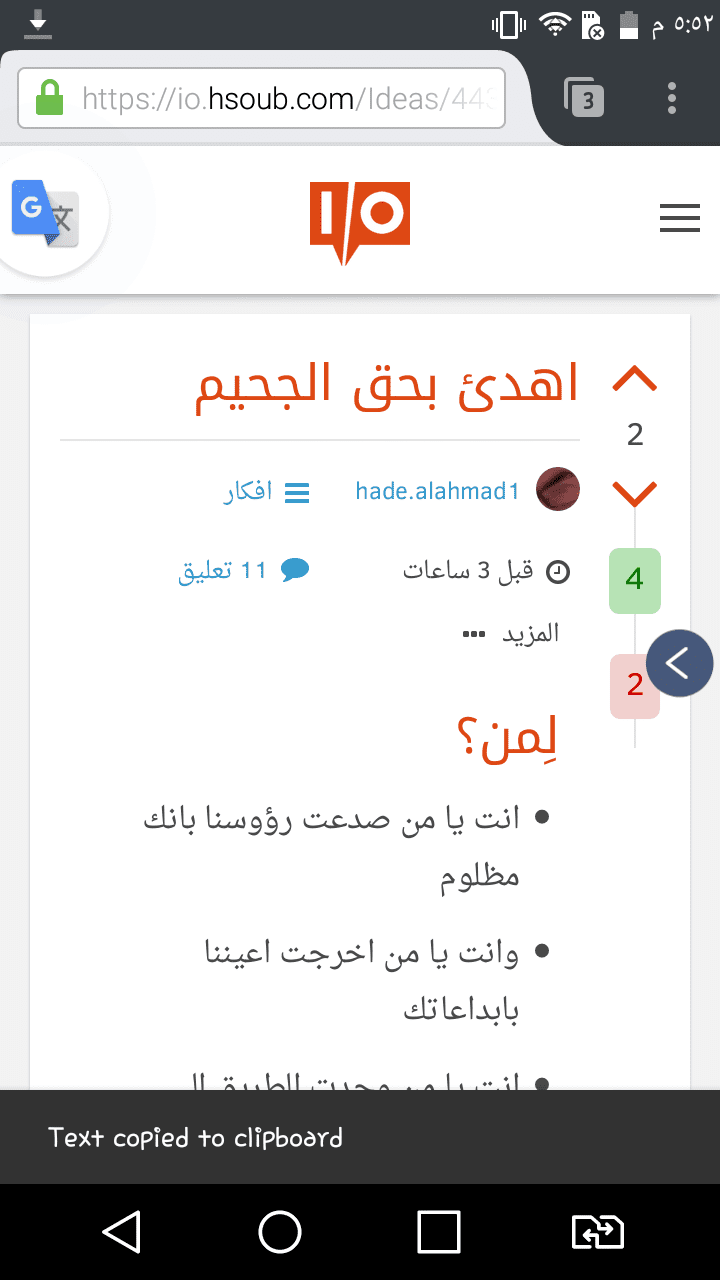Tap the browser URL address bar

pos(262,99)
